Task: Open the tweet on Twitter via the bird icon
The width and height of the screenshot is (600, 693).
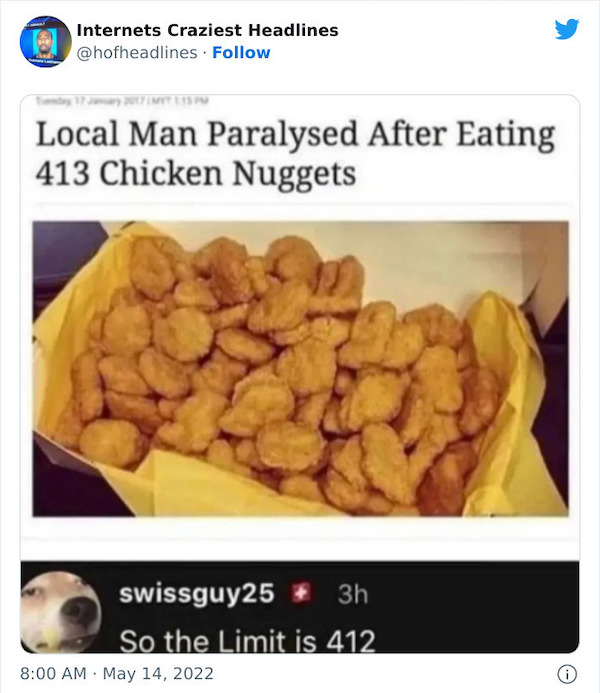Action: point(566,29)
